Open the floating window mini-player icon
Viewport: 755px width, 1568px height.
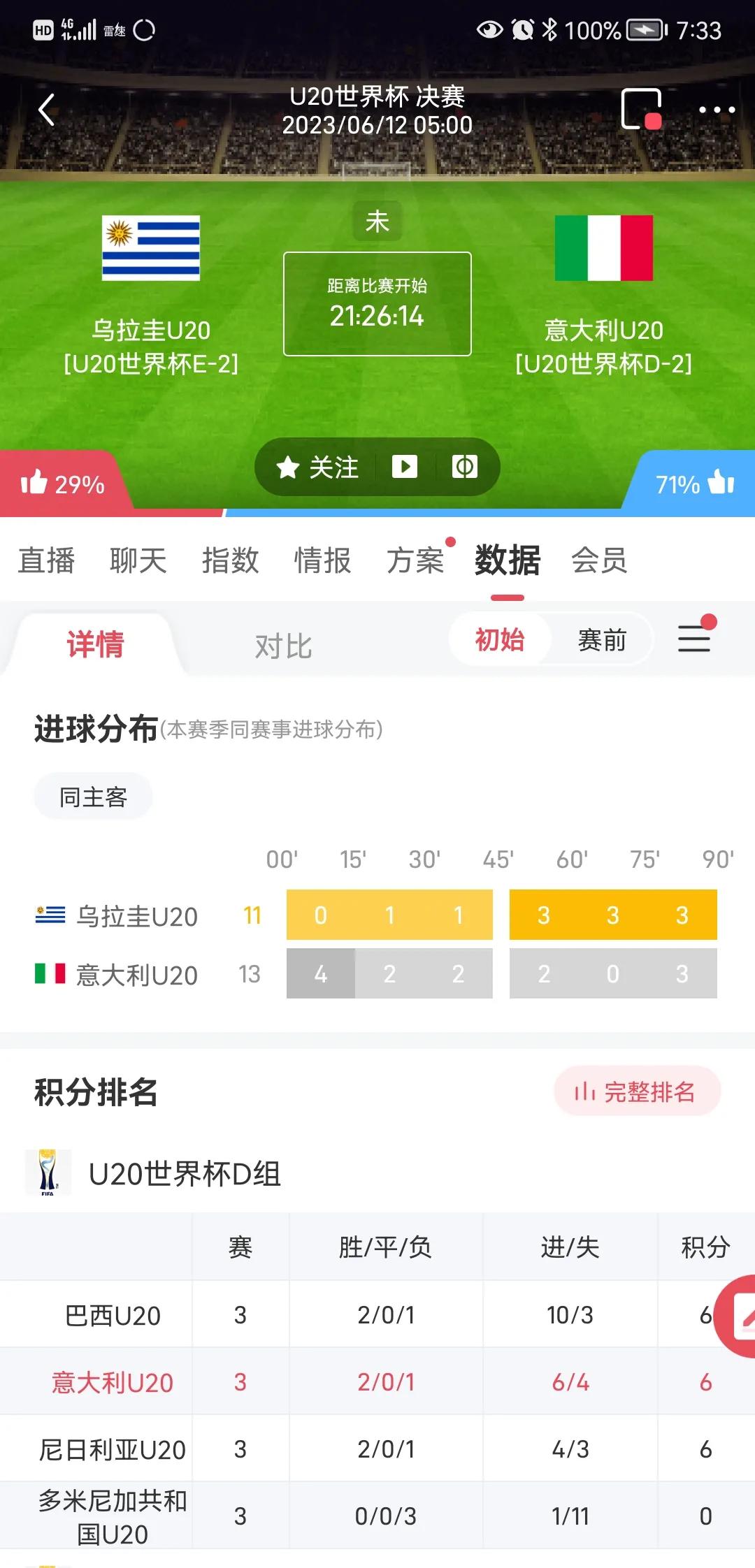642,108
